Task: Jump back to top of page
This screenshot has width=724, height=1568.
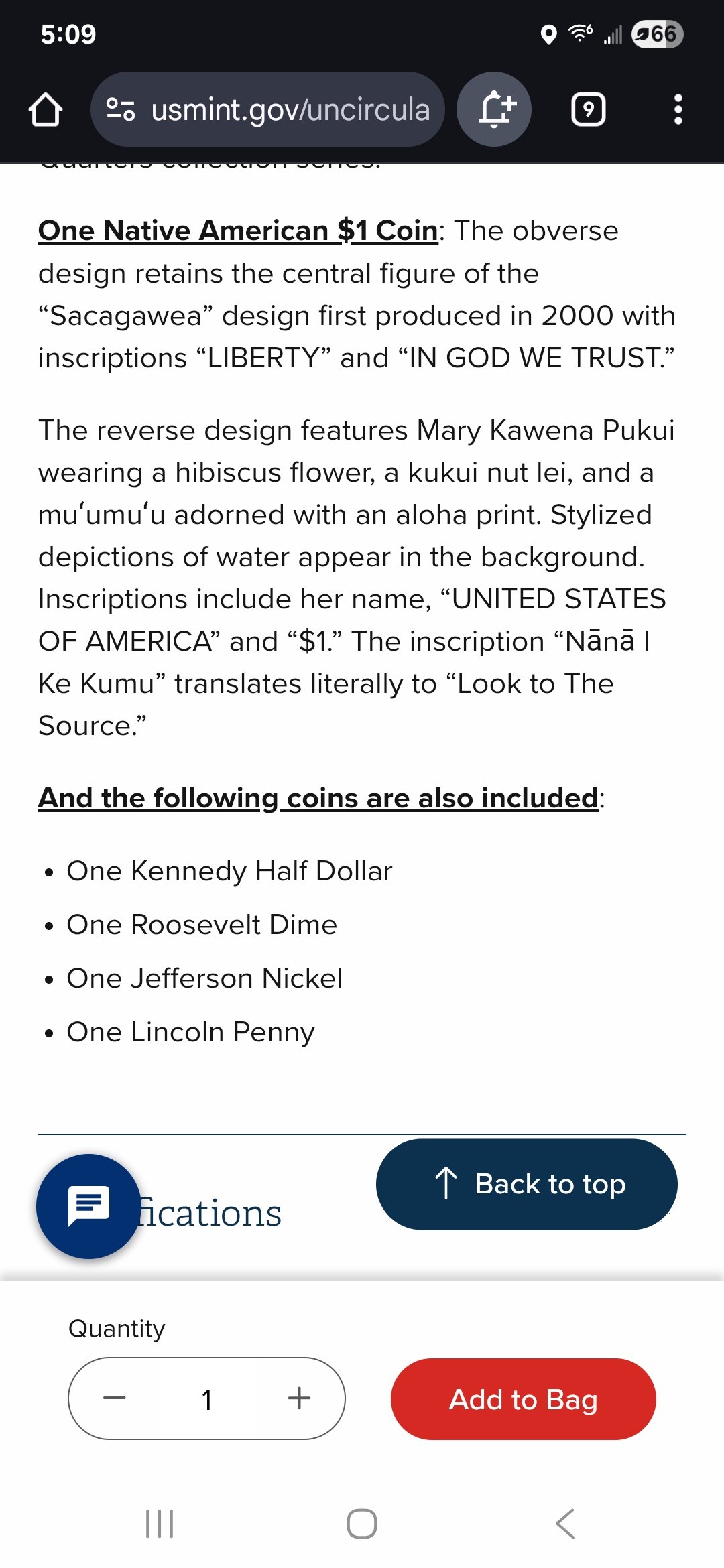Action: click(527, 1184)
